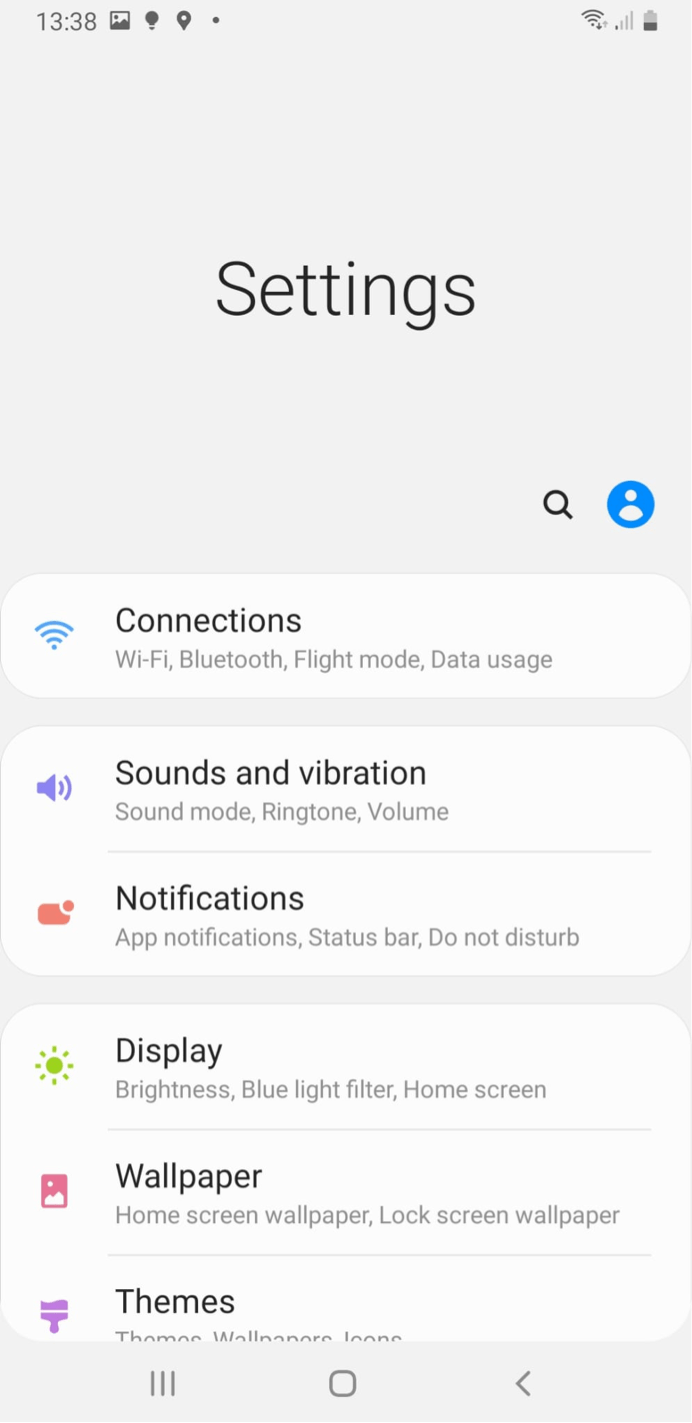Open the Samsung account profile icon
This screenshot has height=1423, width=692.
(630, 505)
